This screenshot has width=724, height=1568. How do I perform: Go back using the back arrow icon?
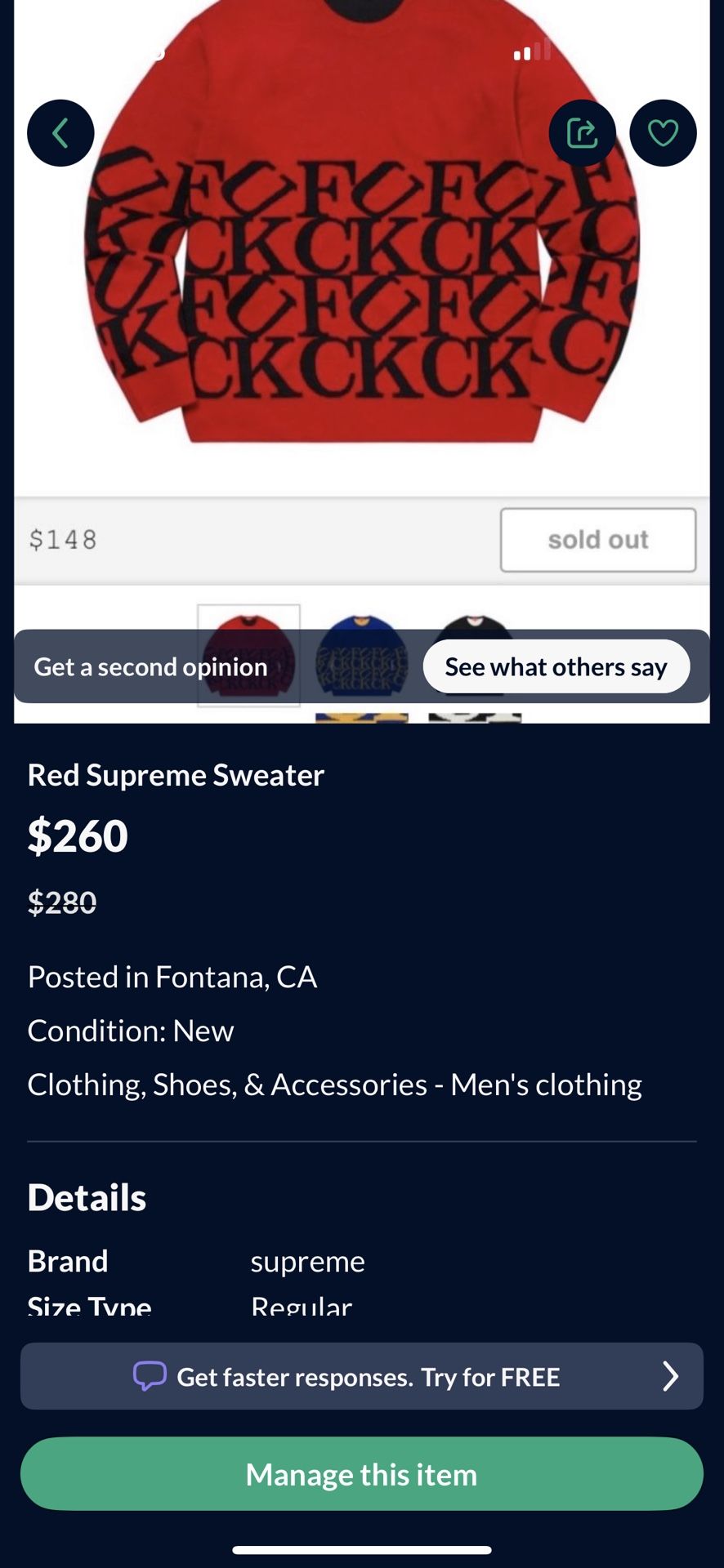(60, 132)
